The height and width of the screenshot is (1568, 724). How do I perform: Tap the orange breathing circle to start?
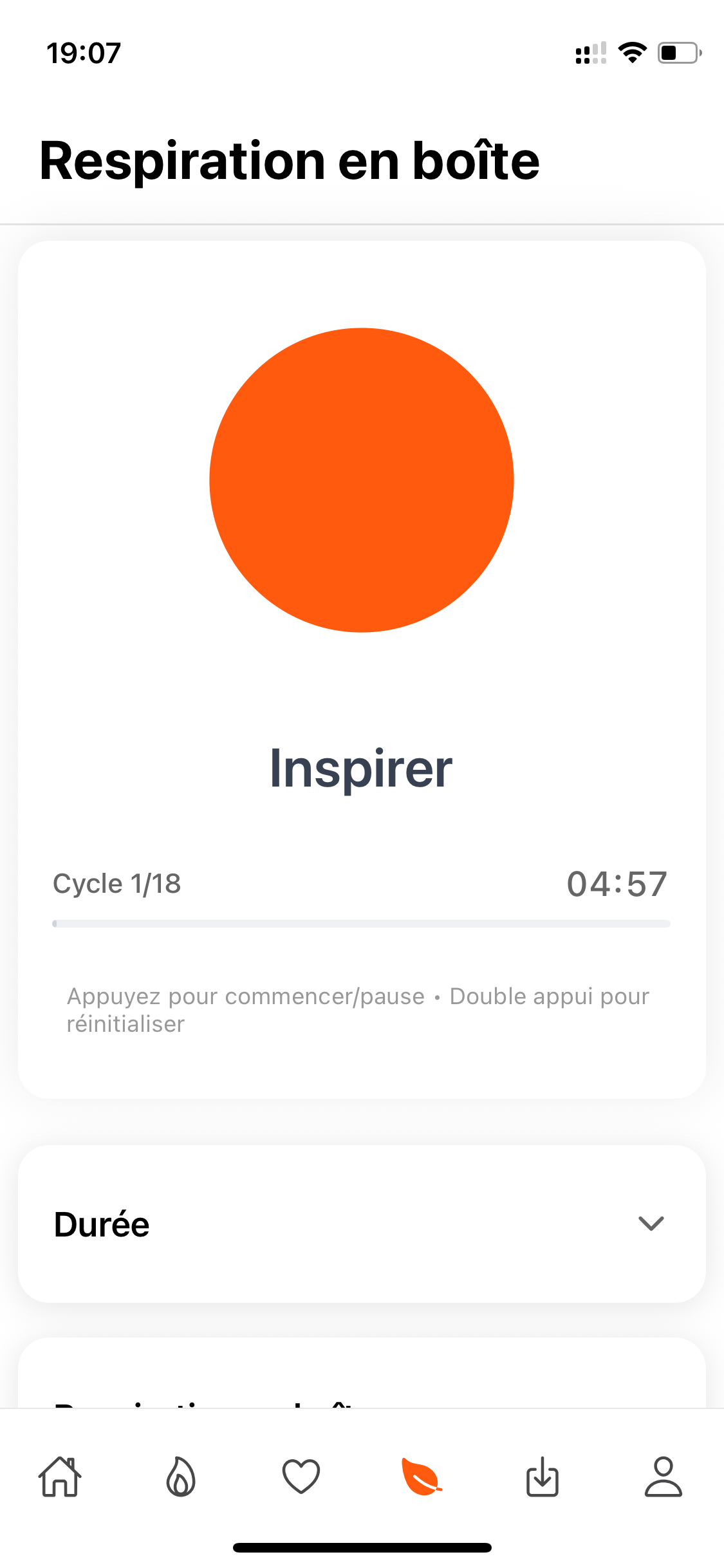pos(362,480)
